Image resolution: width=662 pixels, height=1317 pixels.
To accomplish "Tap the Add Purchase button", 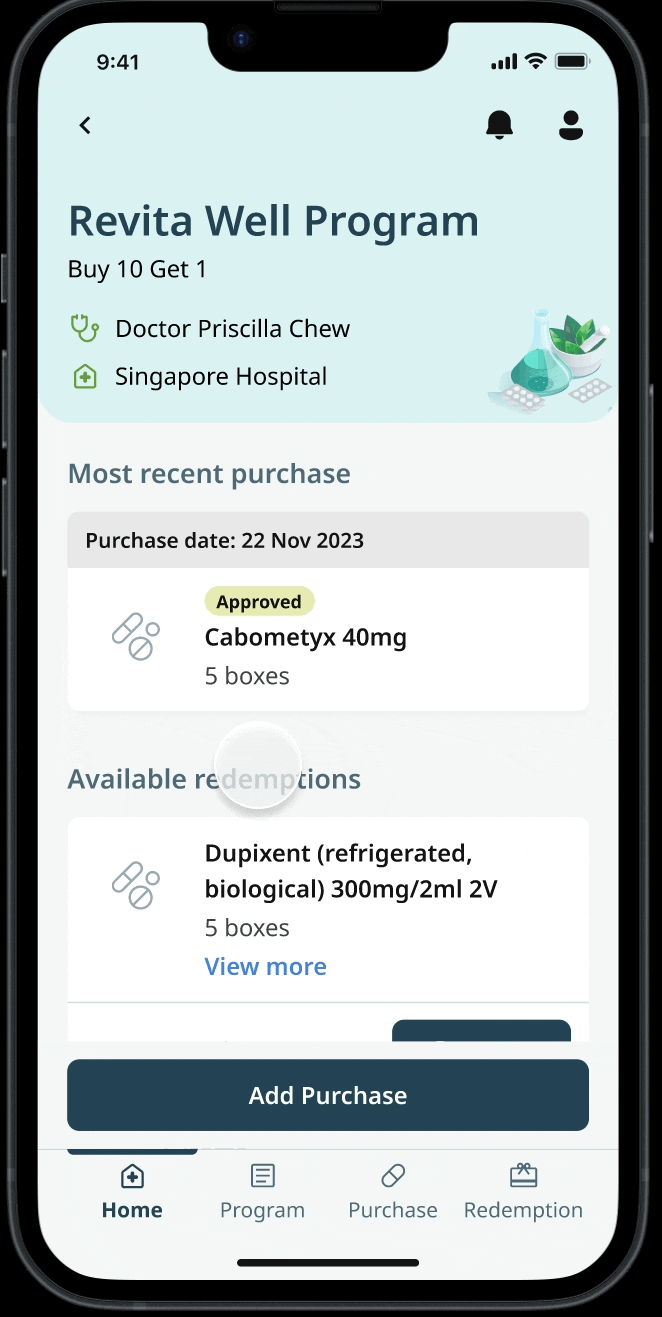I will pyautogui.click(x=328, y=1095).
